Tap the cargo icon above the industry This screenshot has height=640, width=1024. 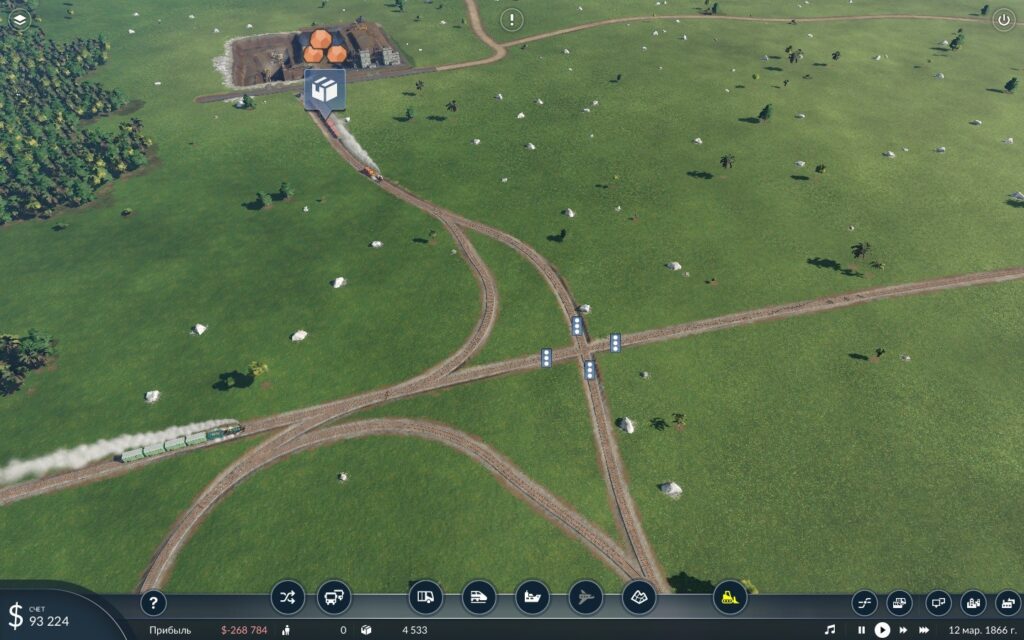[324, 90]
